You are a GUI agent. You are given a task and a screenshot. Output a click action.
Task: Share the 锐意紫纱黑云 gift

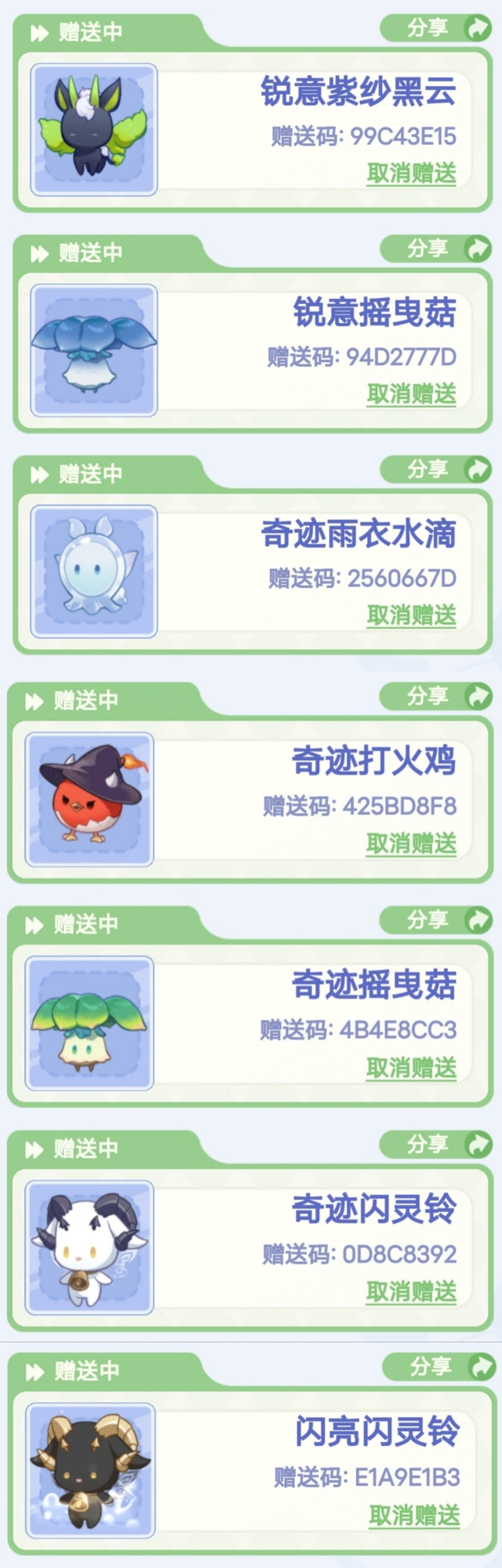pyautogui.click(x=436, y=28)
